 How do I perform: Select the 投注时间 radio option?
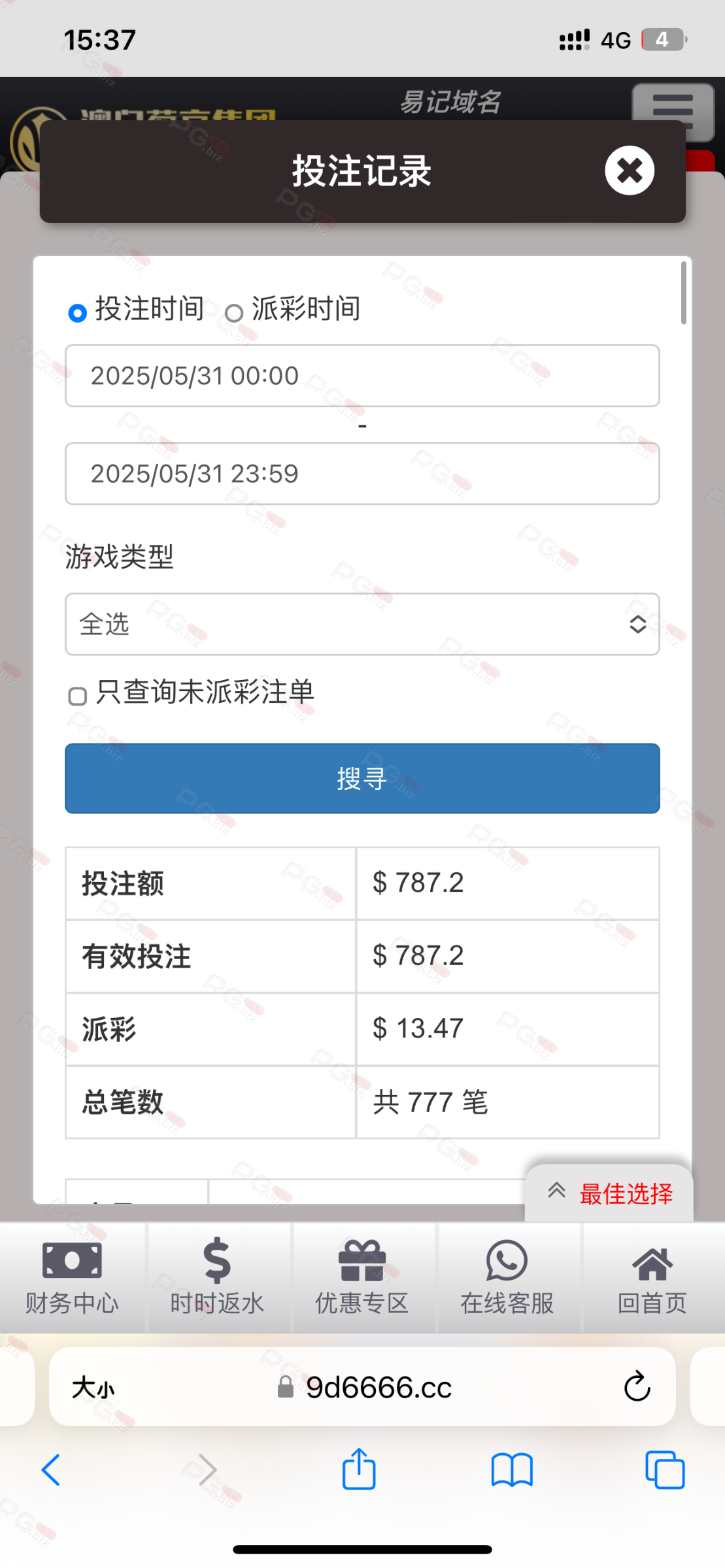click(x=77, y=314)
